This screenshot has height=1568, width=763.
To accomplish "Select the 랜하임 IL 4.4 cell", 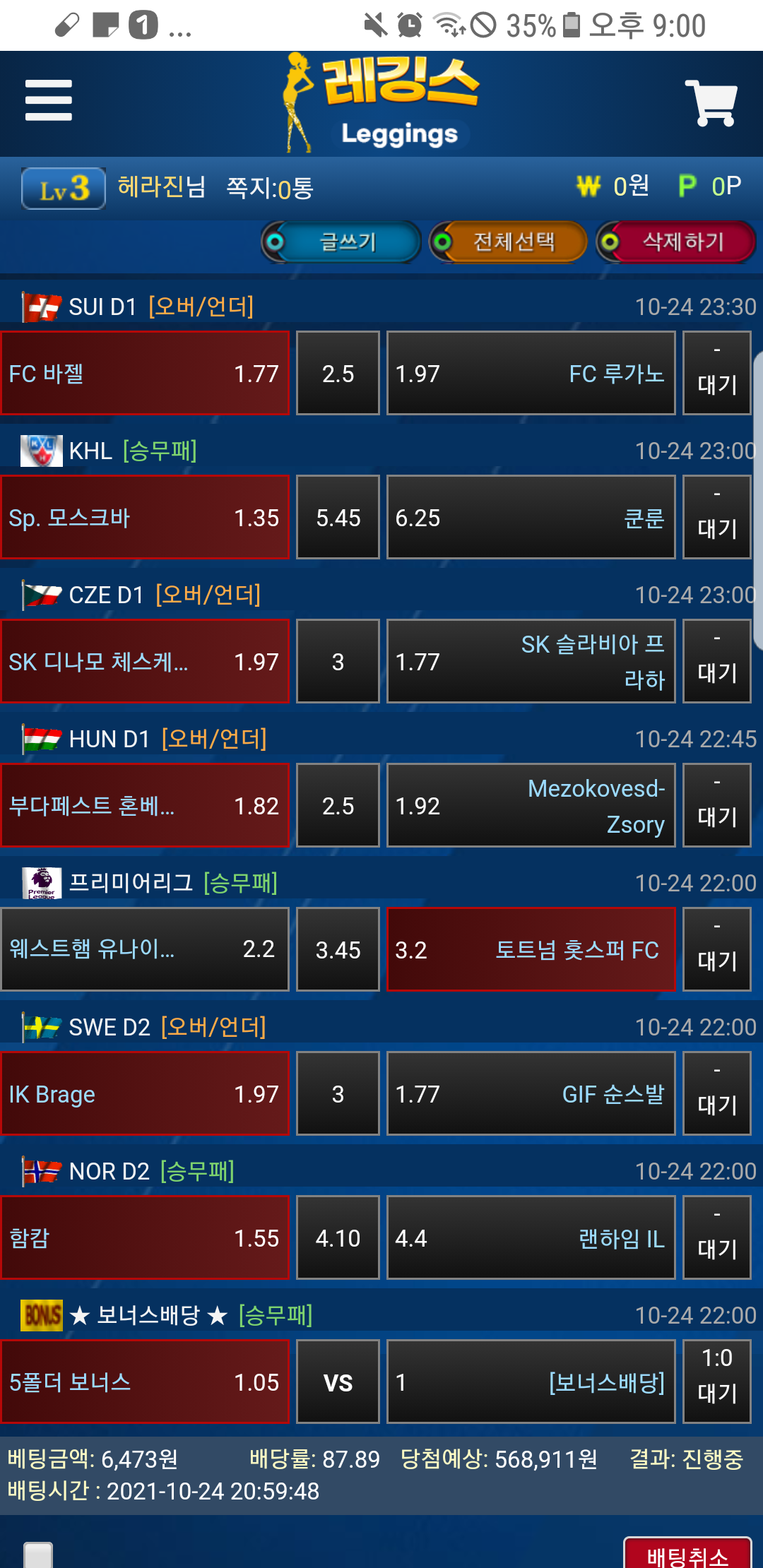I will coord(531,1237).
